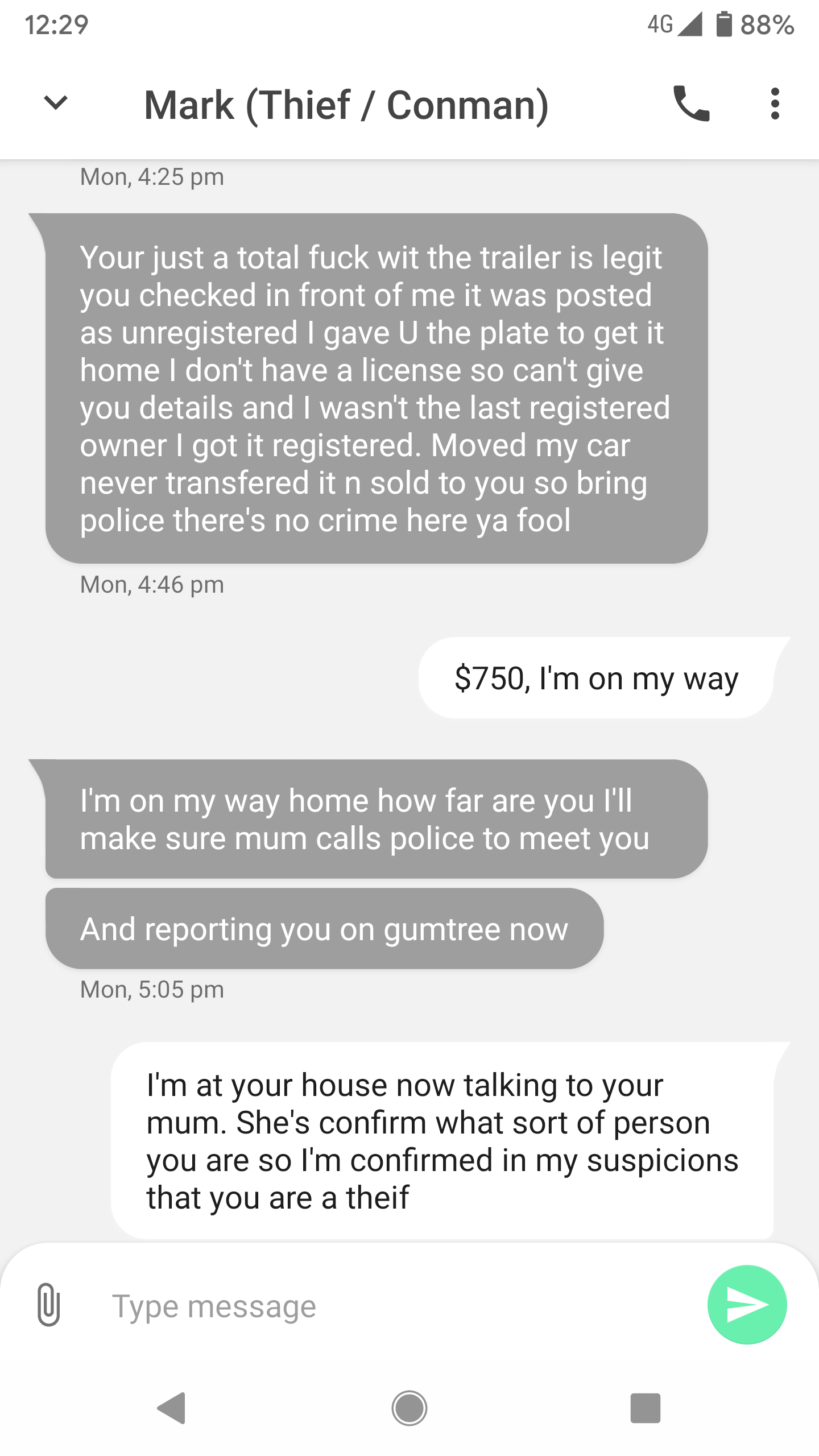Viewport: 819px width, 1456px height.
Task: Call Mark using the phone icon
Action: [692, 104]
